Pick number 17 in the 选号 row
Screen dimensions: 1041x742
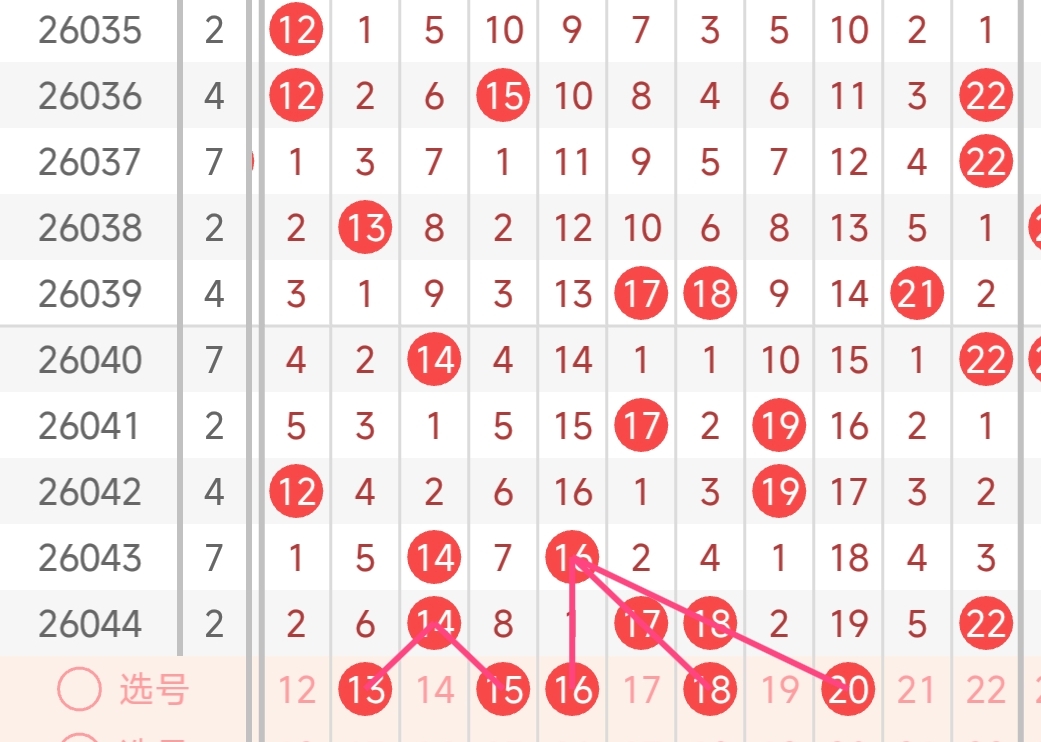tap(641, 689)
